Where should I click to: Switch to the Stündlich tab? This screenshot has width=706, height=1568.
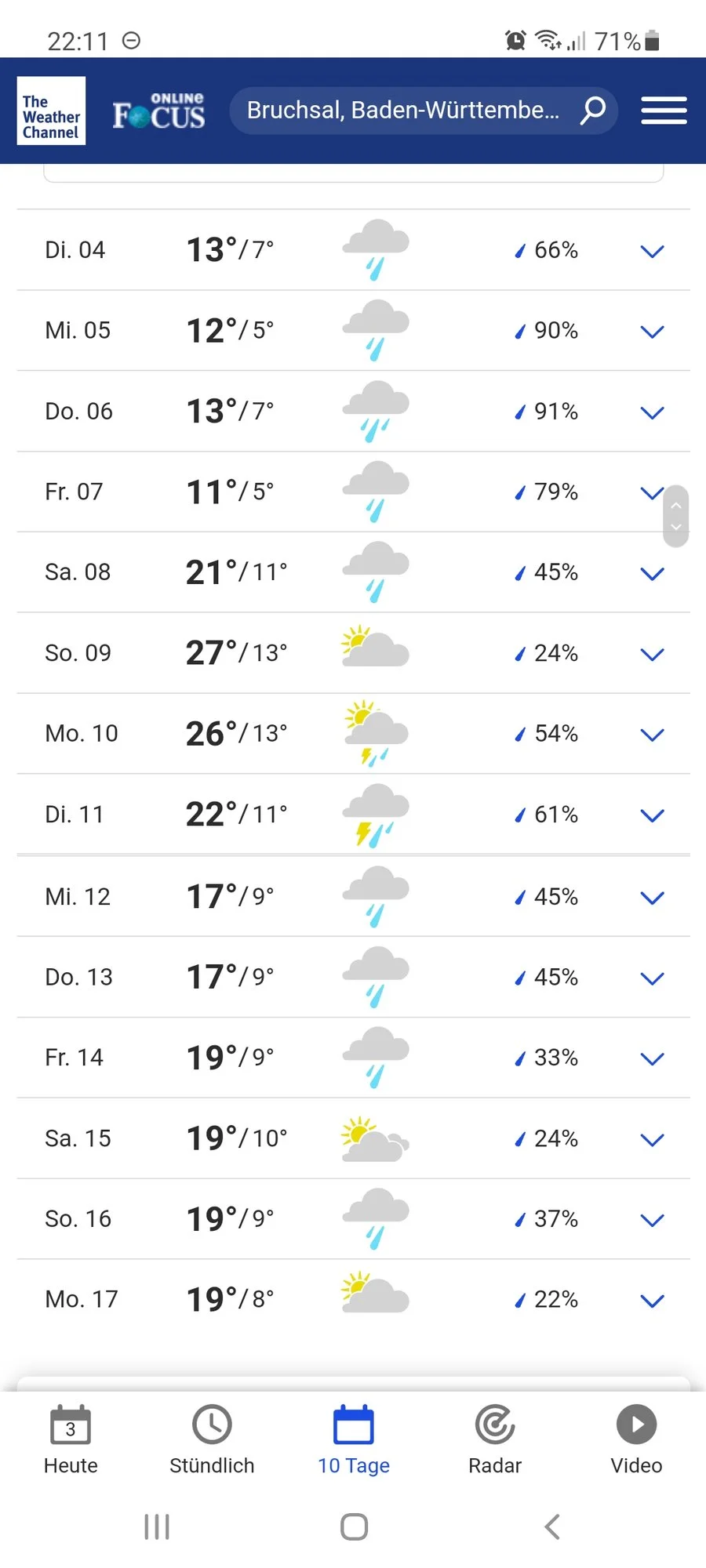pos(212,1440)
